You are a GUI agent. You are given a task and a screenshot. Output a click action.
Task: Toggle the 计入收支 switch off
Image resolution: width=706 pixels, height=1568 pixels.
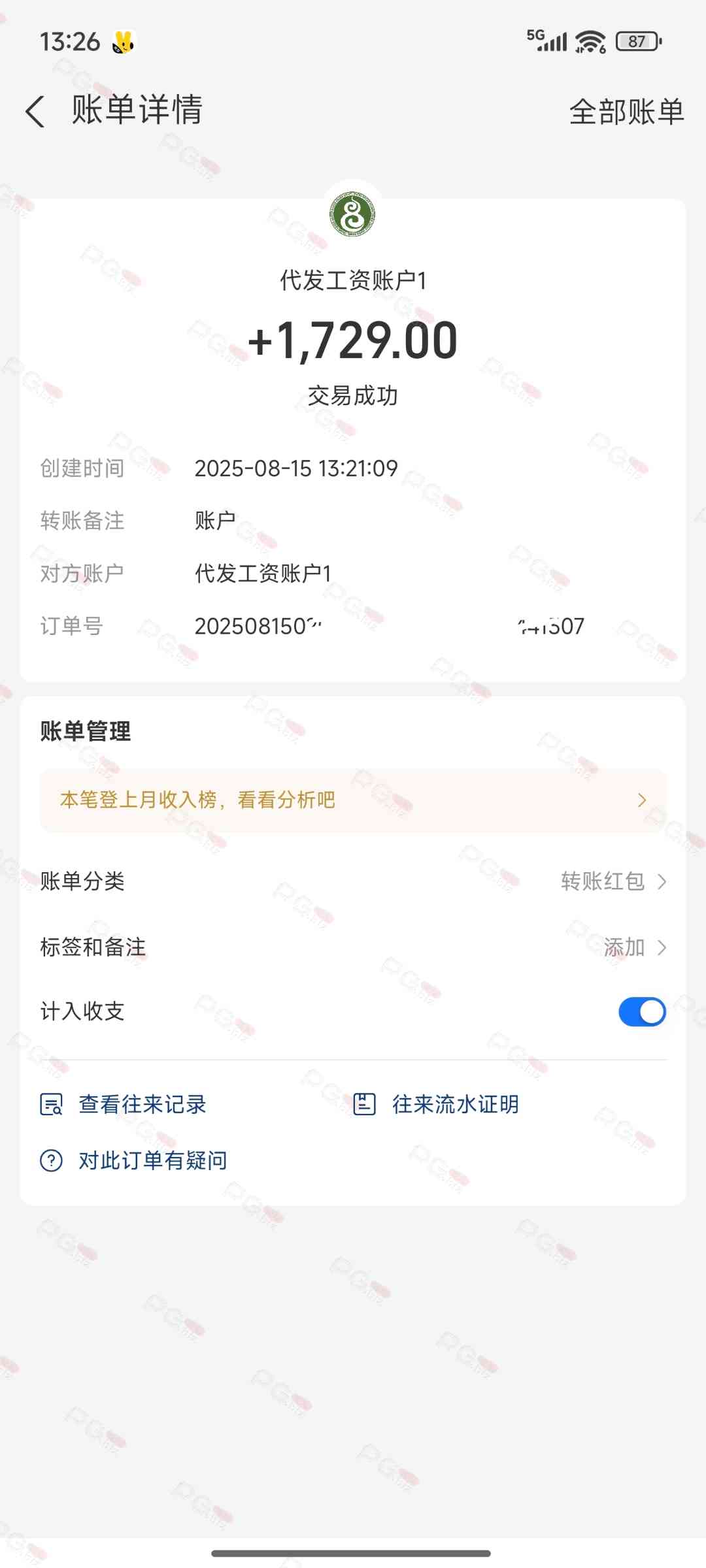tap(641, 1011)
